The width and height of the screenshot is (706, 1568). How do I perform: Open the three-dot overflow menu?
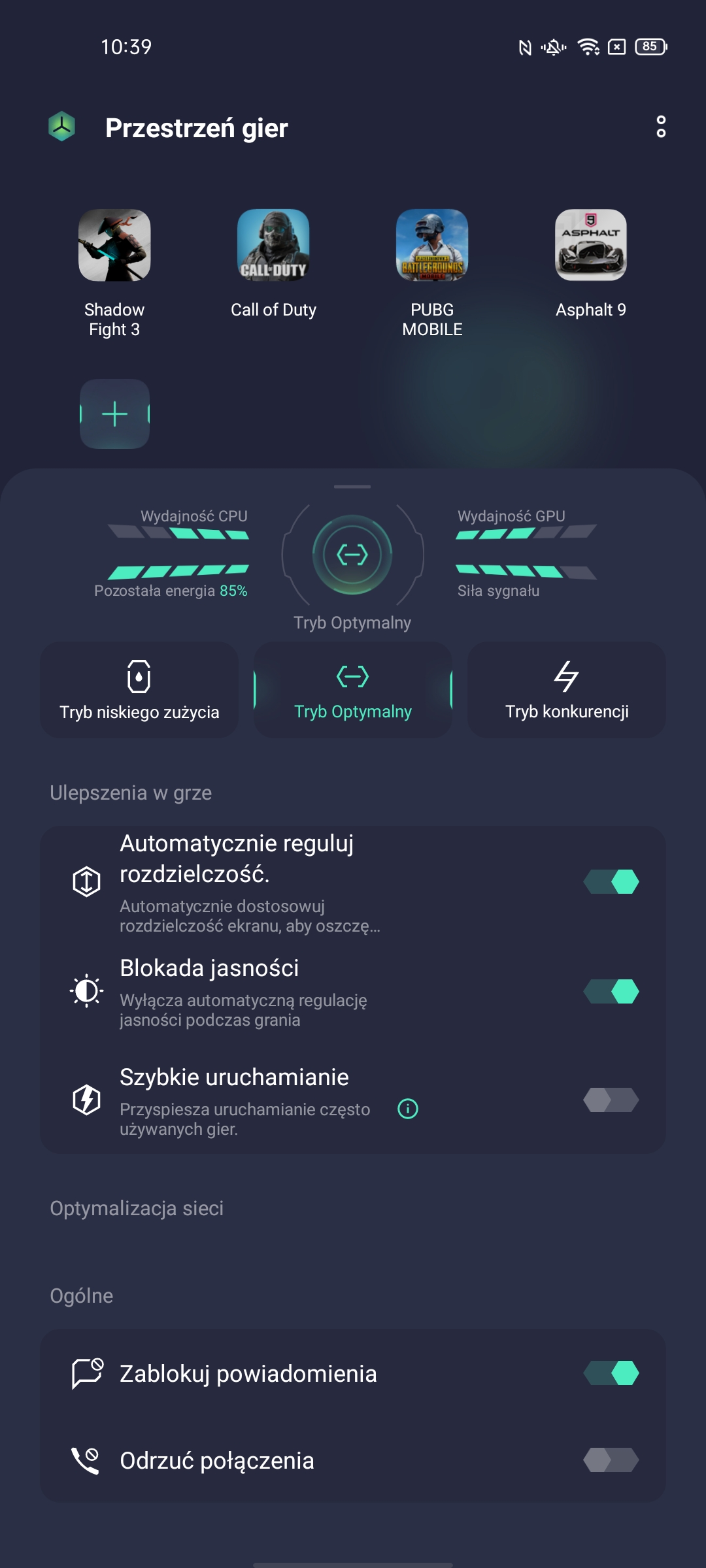coord(661,127)
